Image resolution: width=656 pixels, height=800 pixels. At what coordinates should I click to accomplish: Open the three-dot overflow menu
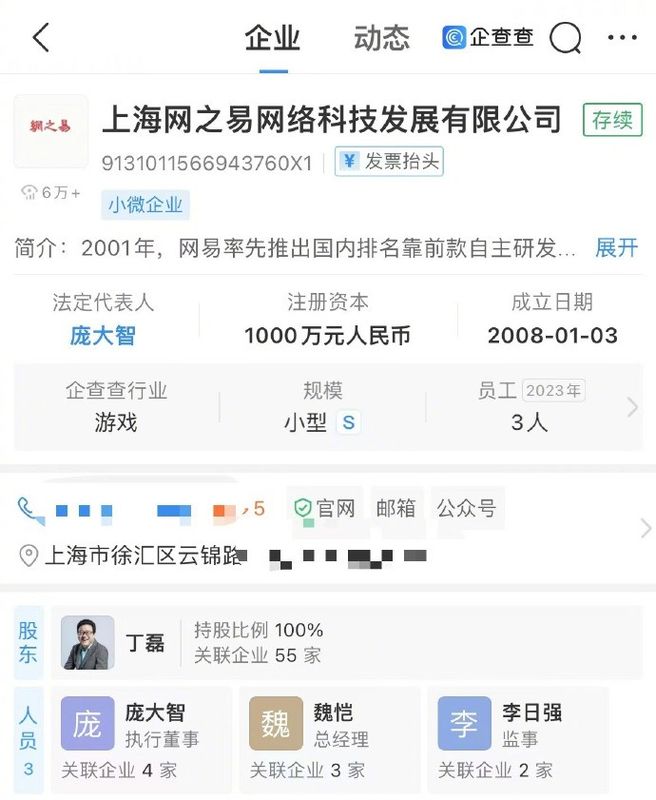pos(622,38)
